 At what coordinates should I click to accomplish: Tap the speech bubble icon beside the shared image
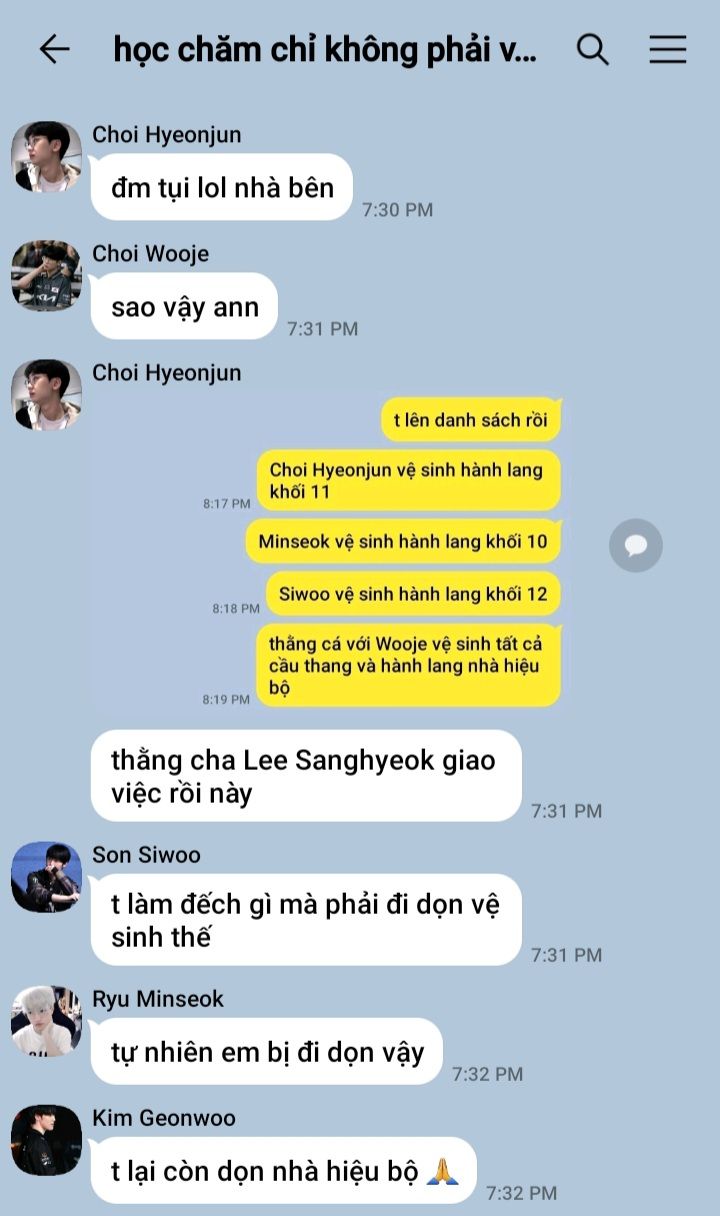coord(636,545)
